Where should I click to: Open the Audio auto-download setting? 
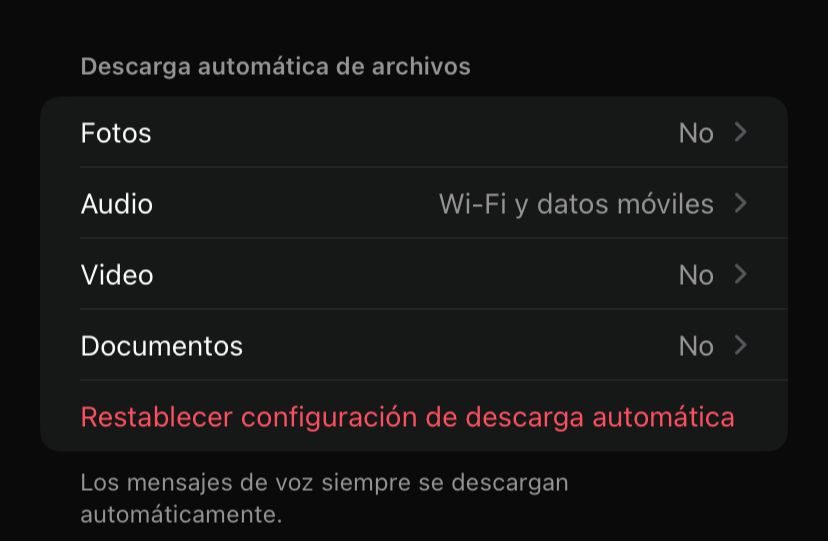click(x=413, y=204)
